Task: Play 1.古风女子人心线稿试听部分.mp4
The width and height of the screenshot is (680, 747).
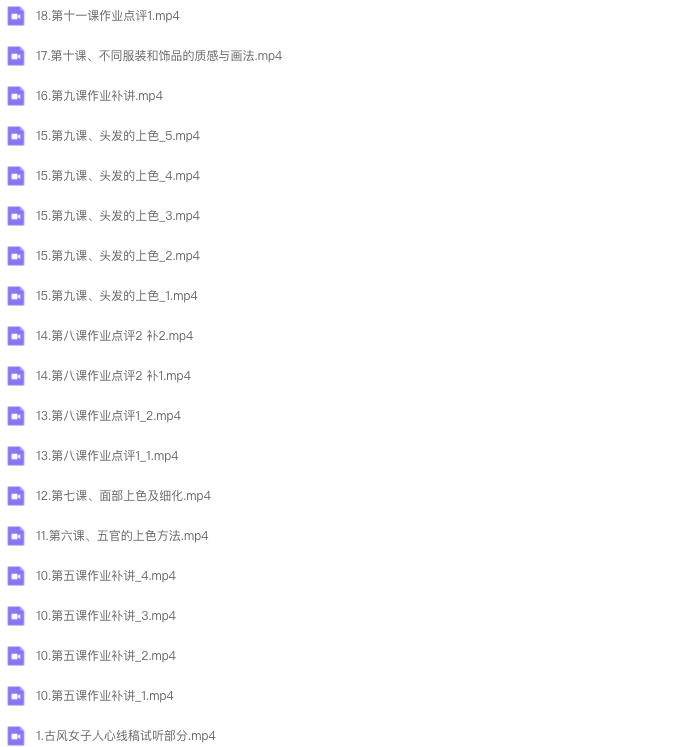Action: pyautogui.click(x=125, y=736)
